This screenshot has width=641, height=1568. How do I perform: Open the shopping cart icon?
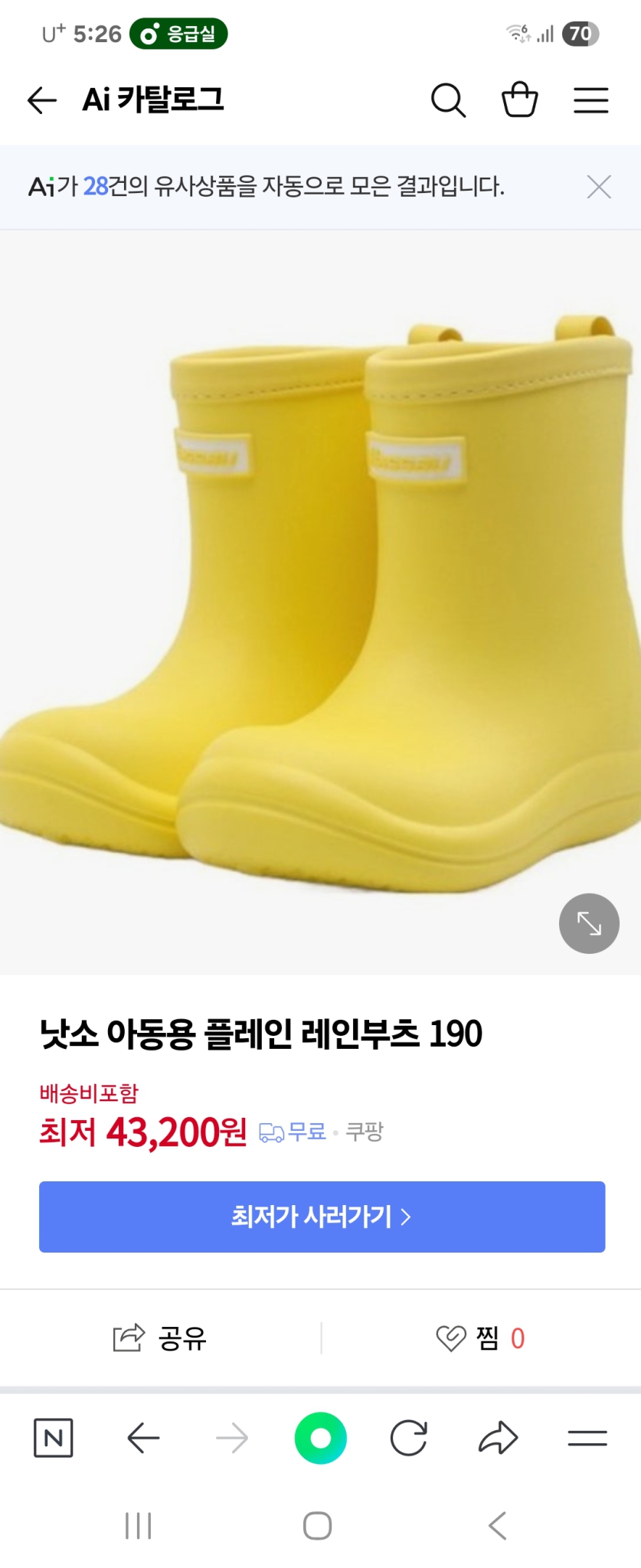coord(520,100)
